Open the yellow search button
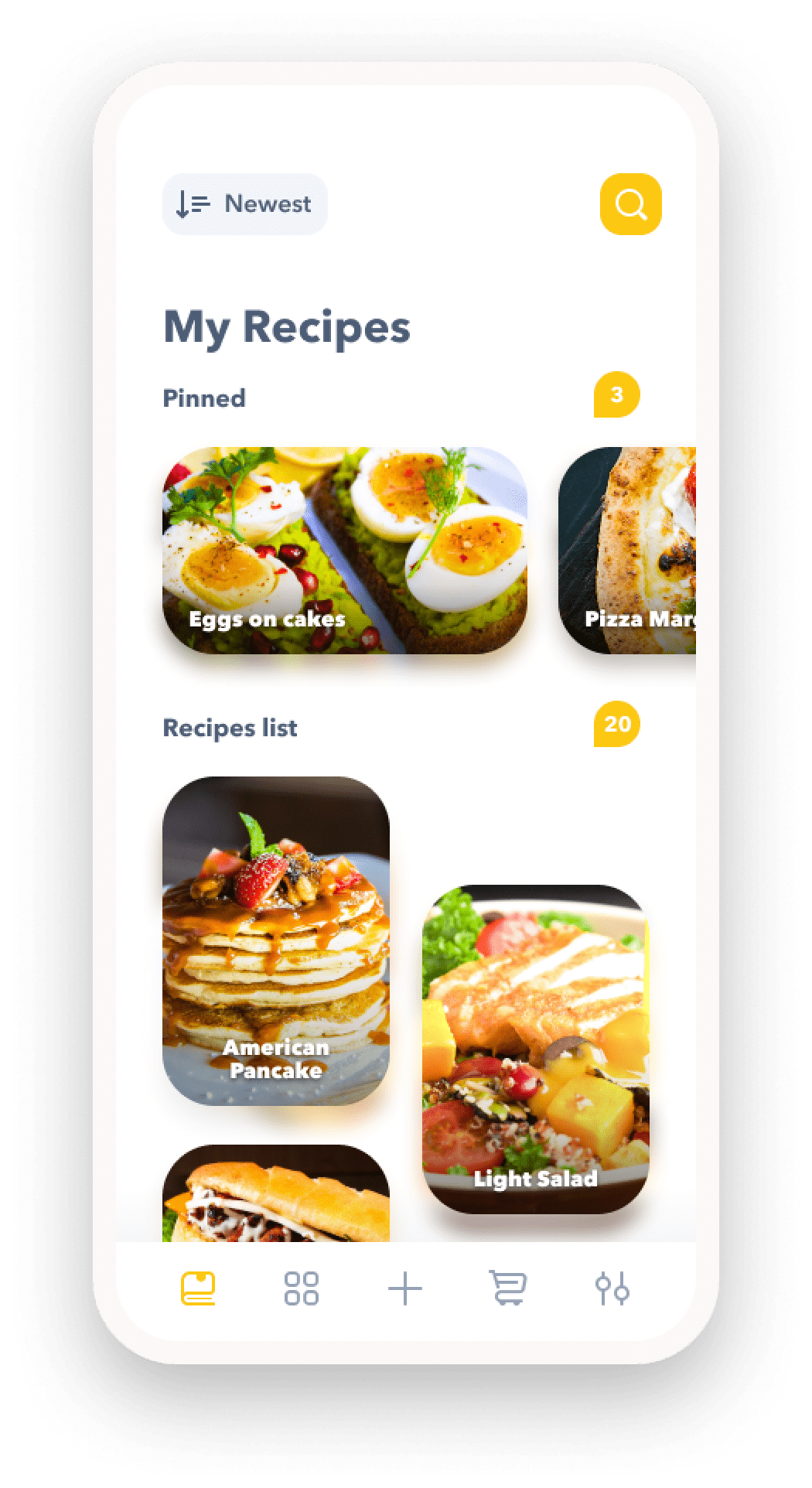Viewport: 812px width, 1488px height. 630,204
